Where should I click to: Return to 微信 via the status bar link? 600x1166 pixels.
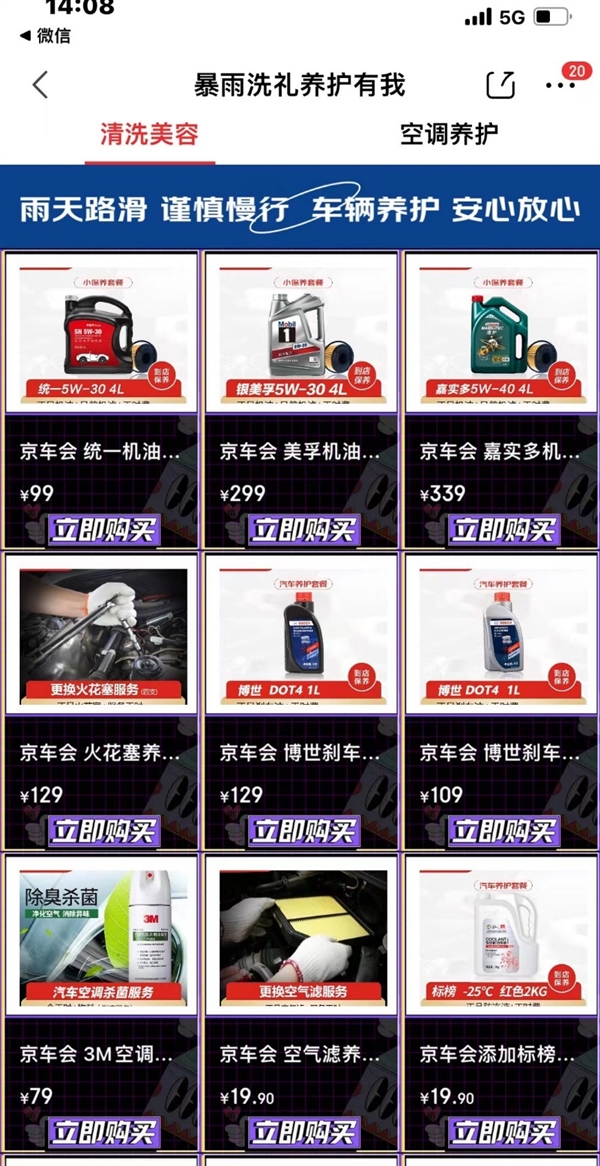[46, 36]
